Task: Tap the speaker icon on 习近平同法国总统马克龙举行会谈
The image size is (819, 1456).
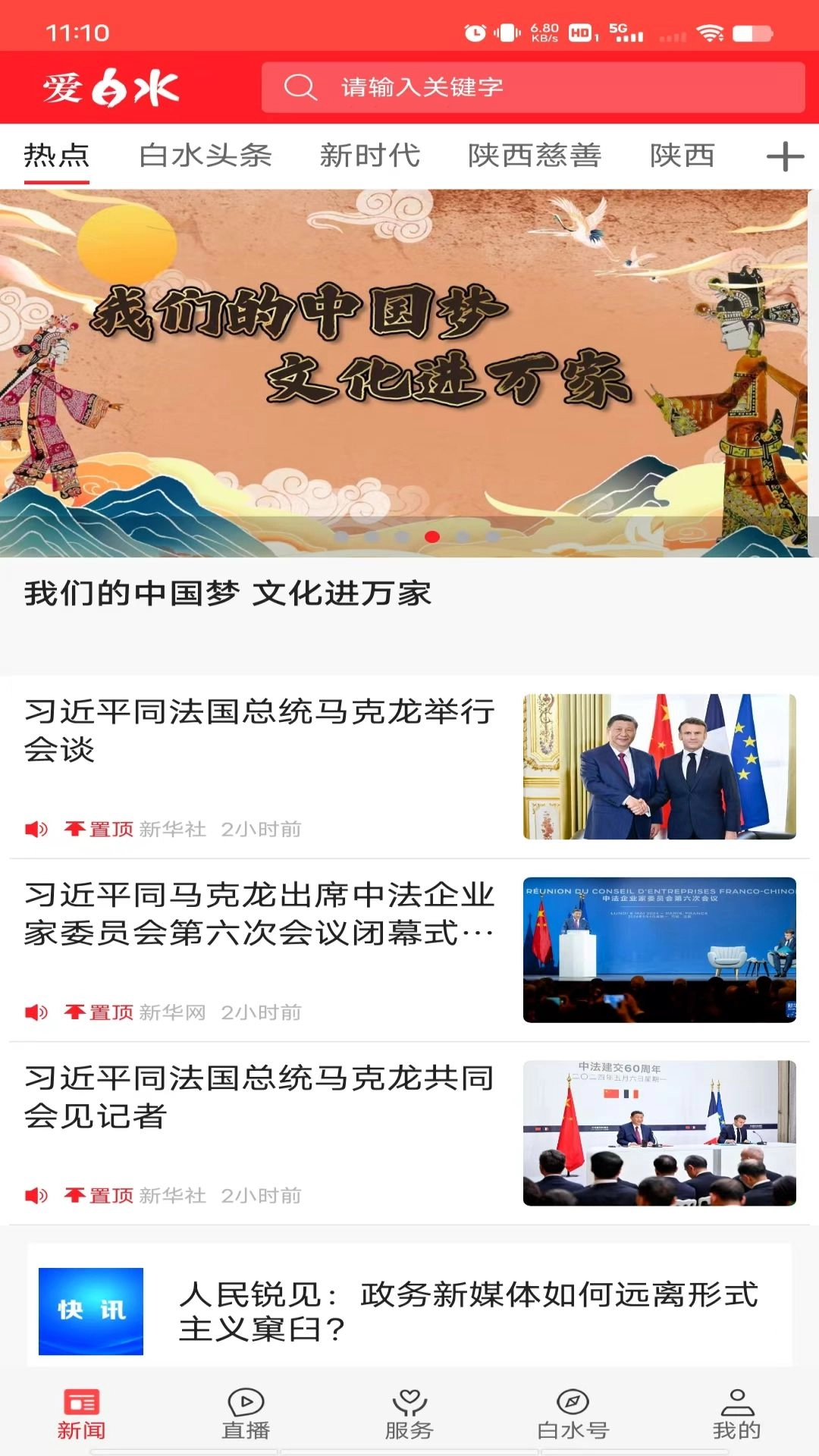Action: click(x=37, y=829)
